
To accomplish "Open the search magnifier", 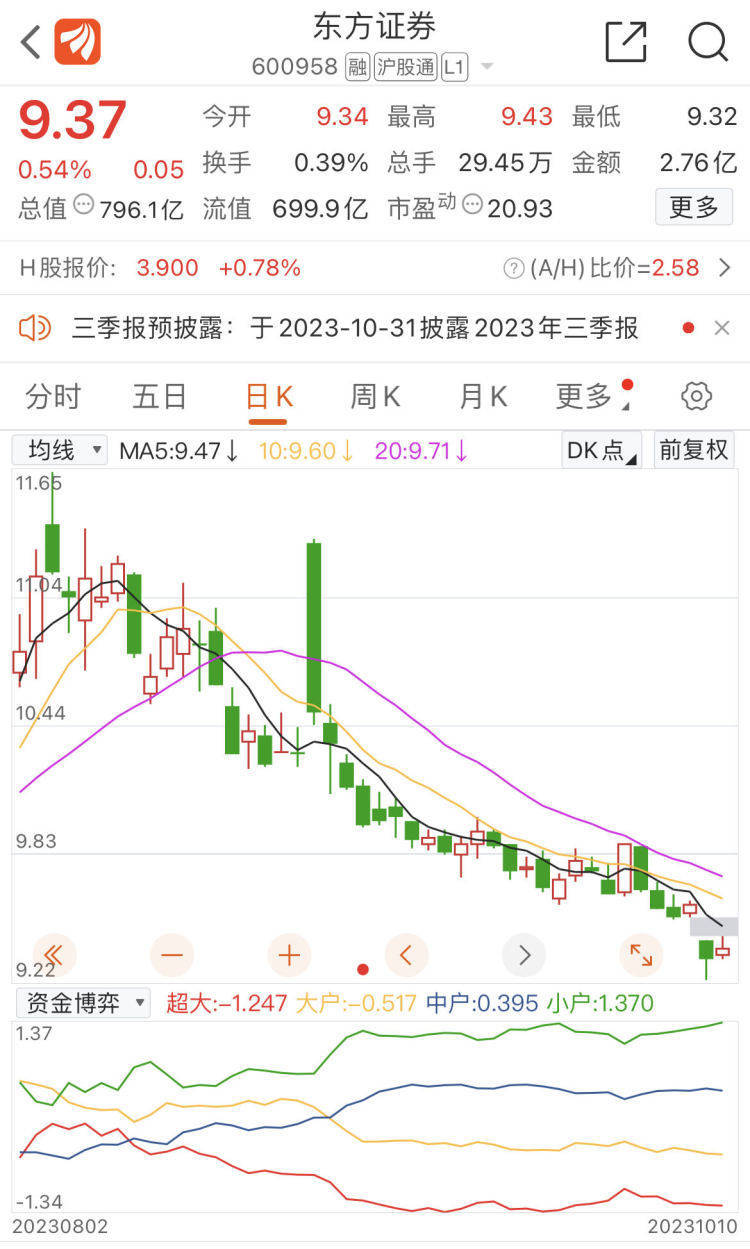I will click(x=708, y=42).
